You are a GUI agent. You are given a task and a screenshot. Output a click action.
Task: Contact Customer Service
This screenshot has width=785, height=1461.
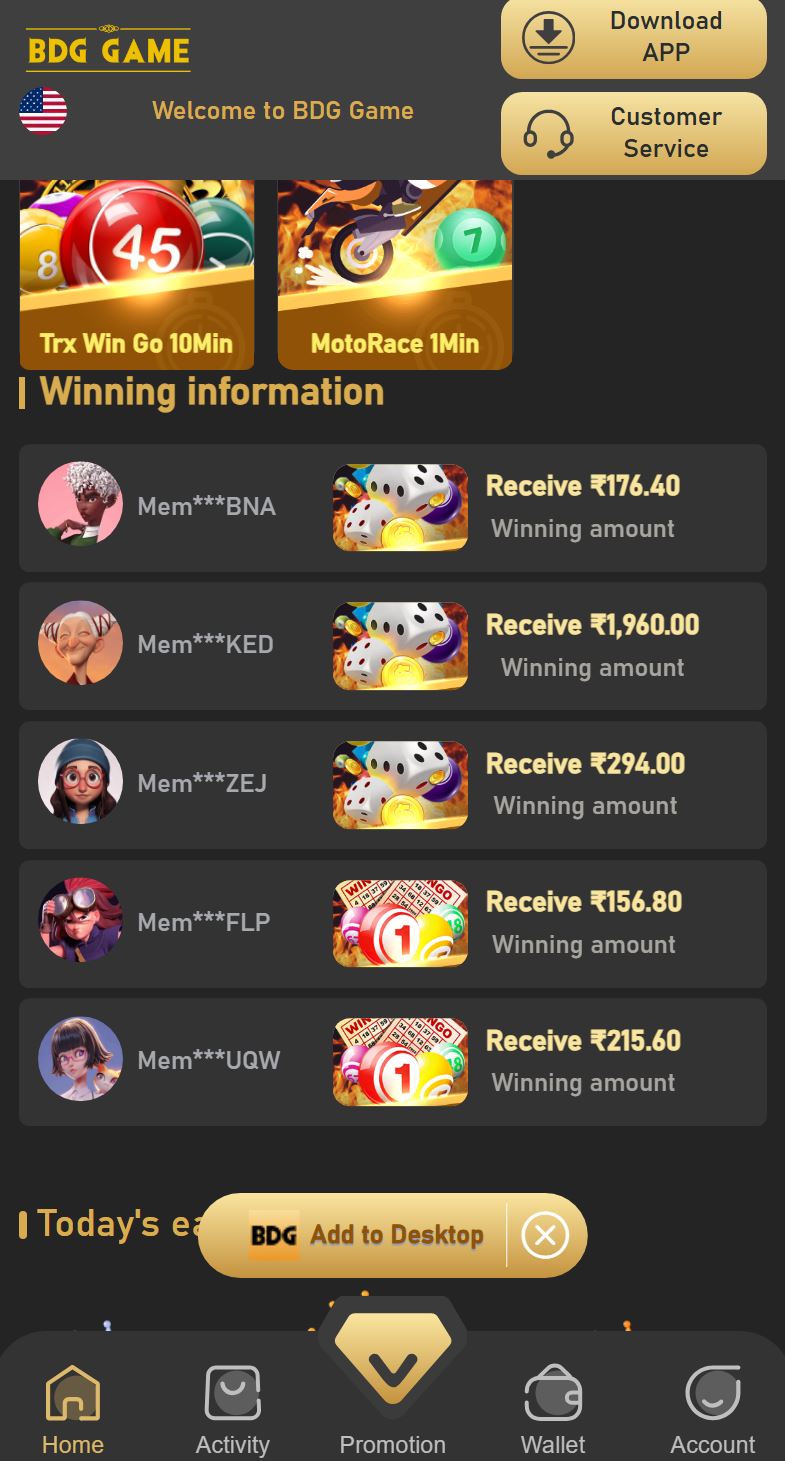(633, 133)
